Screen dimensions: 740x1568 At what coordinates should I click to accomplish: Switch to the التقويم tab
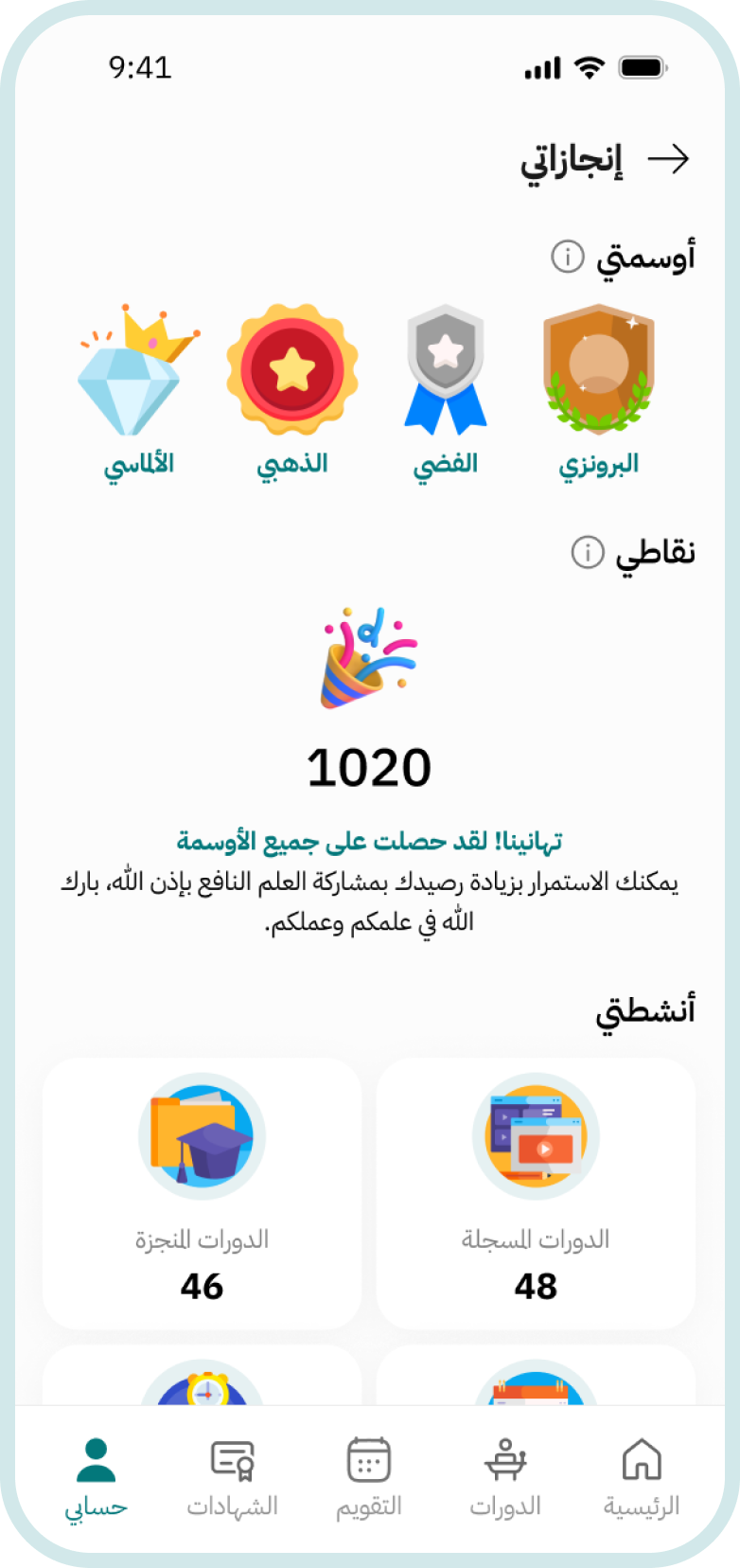369,1477
